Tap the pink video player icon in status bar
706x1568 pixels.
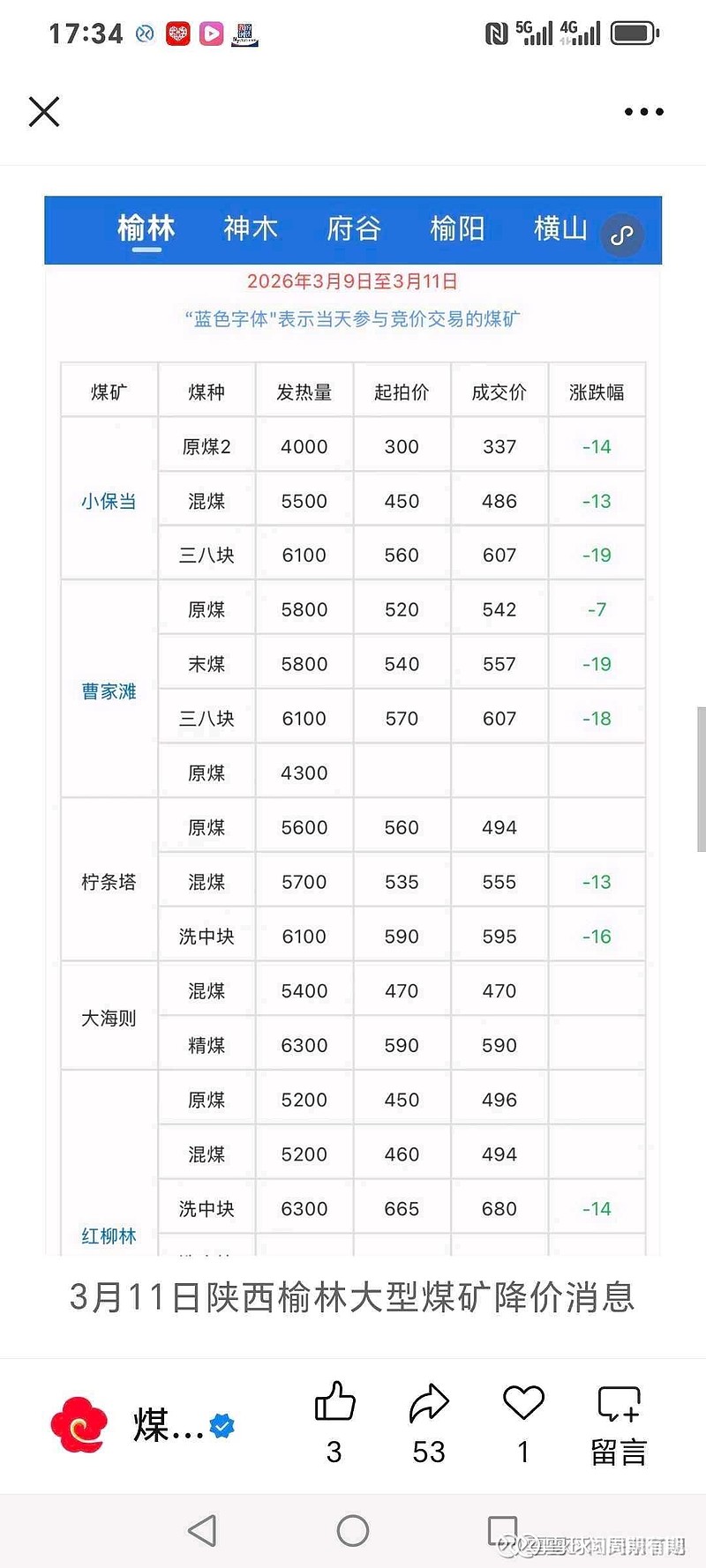[x=211, y=34]
